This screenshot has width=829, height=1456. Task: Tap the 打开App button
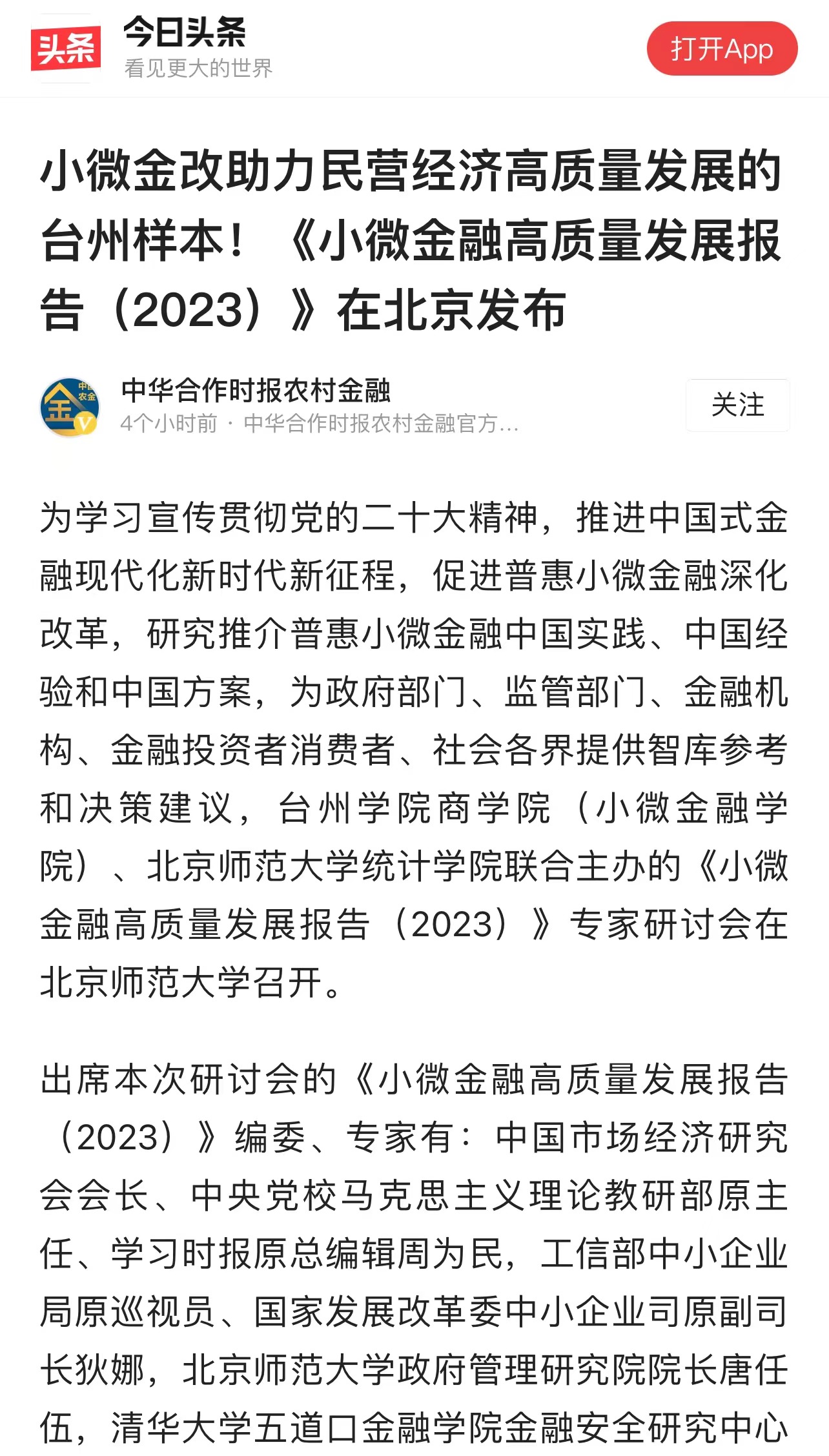point(721,49)
